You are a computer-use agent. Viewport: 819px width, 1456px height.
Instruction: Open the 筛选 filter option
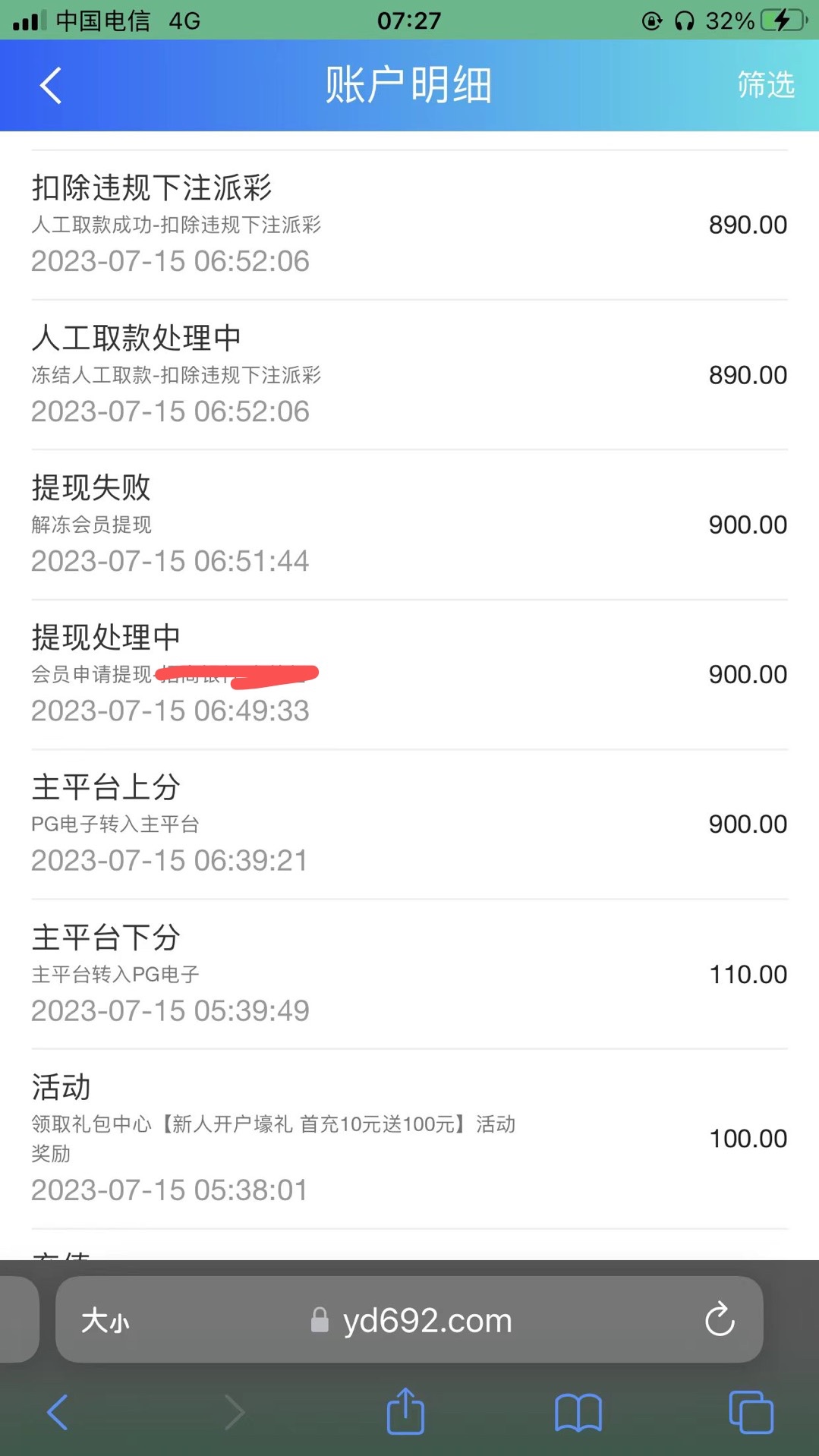pos(765,84)
